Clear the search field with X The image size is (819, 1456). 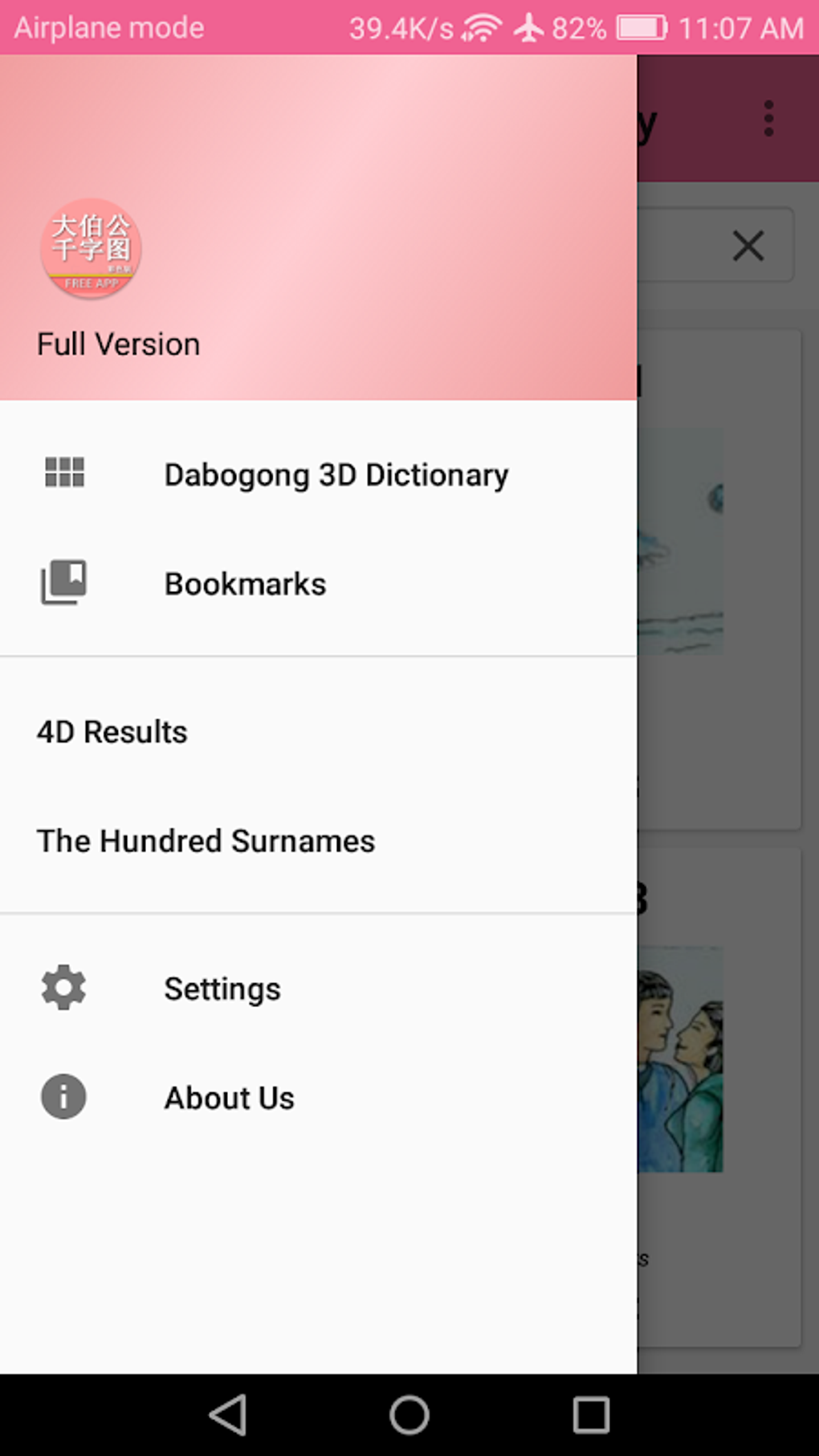tap(748, 246)
